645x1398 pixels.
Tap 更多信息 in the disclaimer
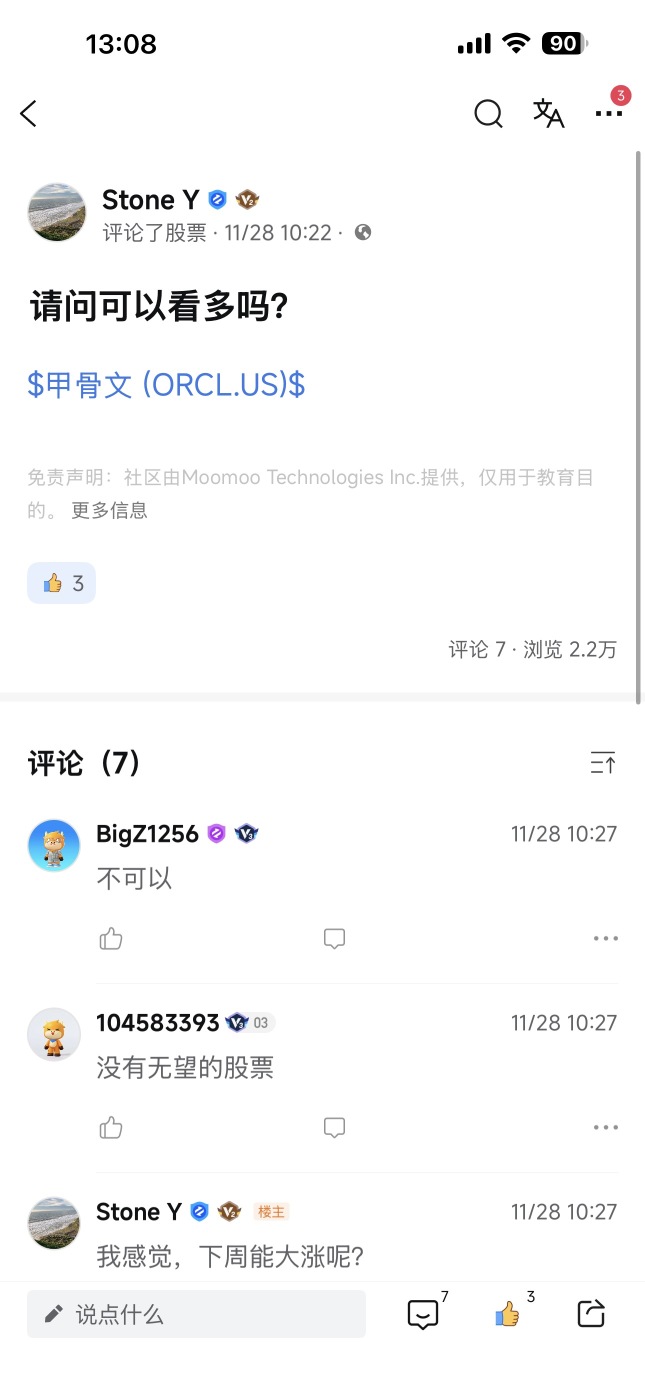(x=109, y=510)
